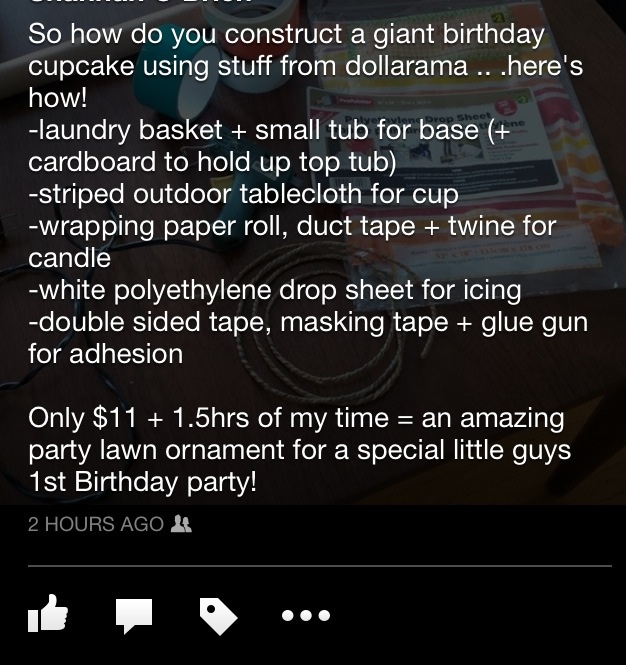Image resolution: width=626 pixels, height=665 pixels.
Task: Open comments on this photo
Action: 134,615
